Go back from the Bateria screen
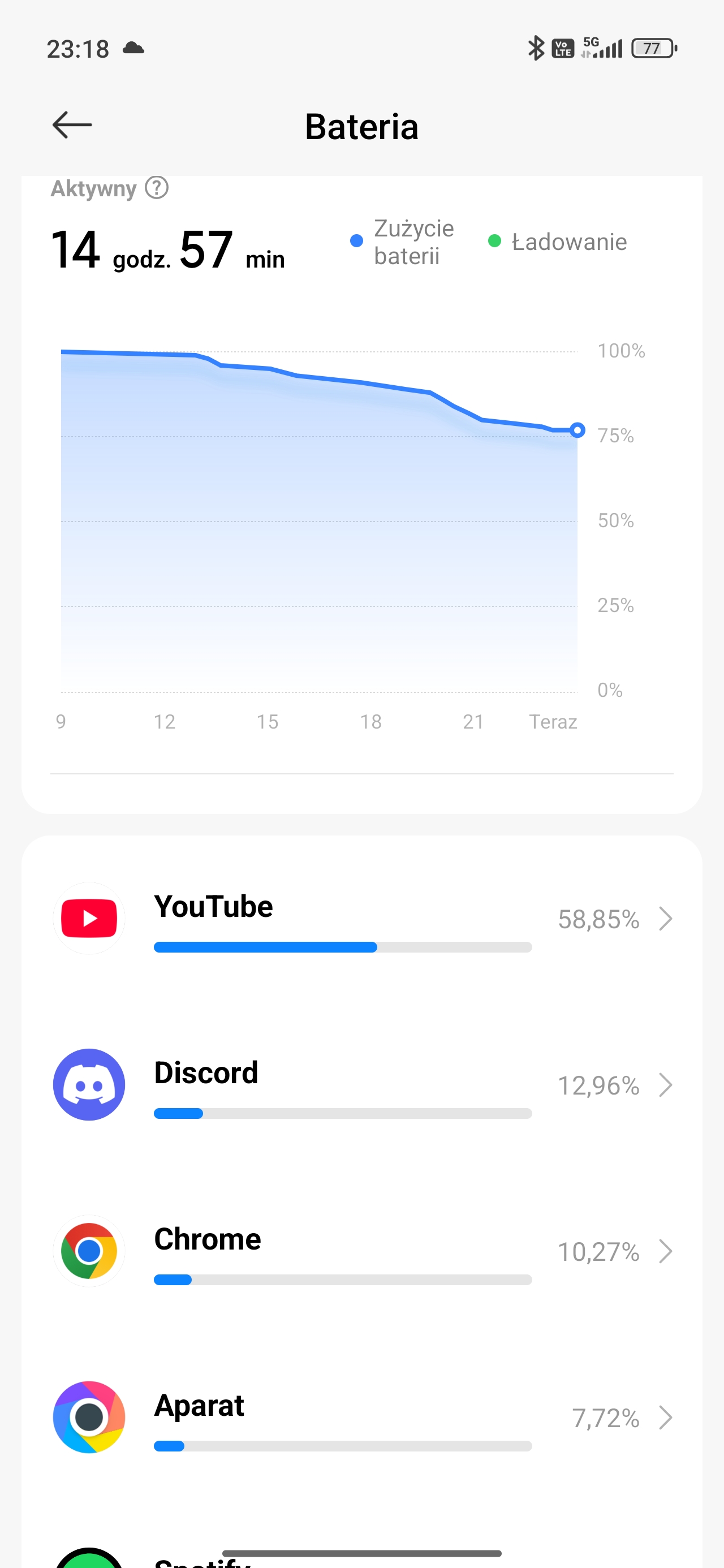Viewport: 724px width, 1568px height. [72, 126]
